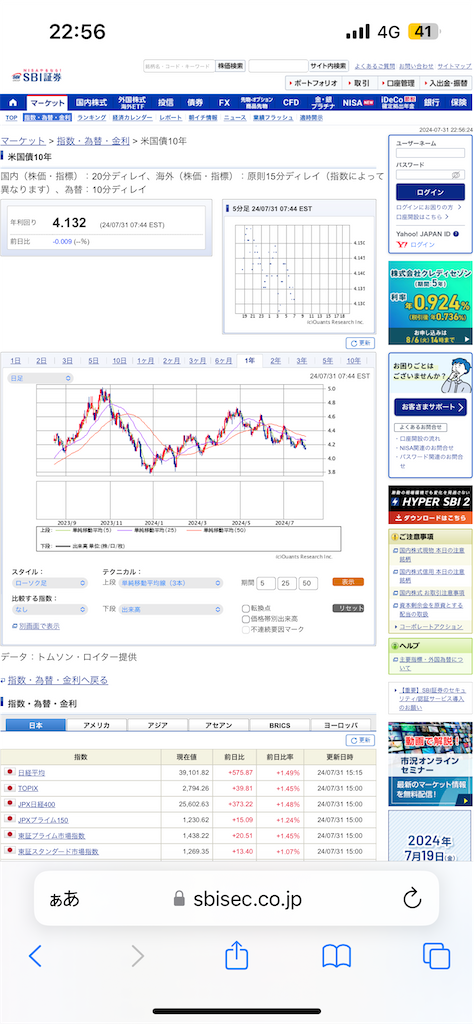Open the スタイル ローソク足 dropdown

pyautogui.click(x=49, y=583)
